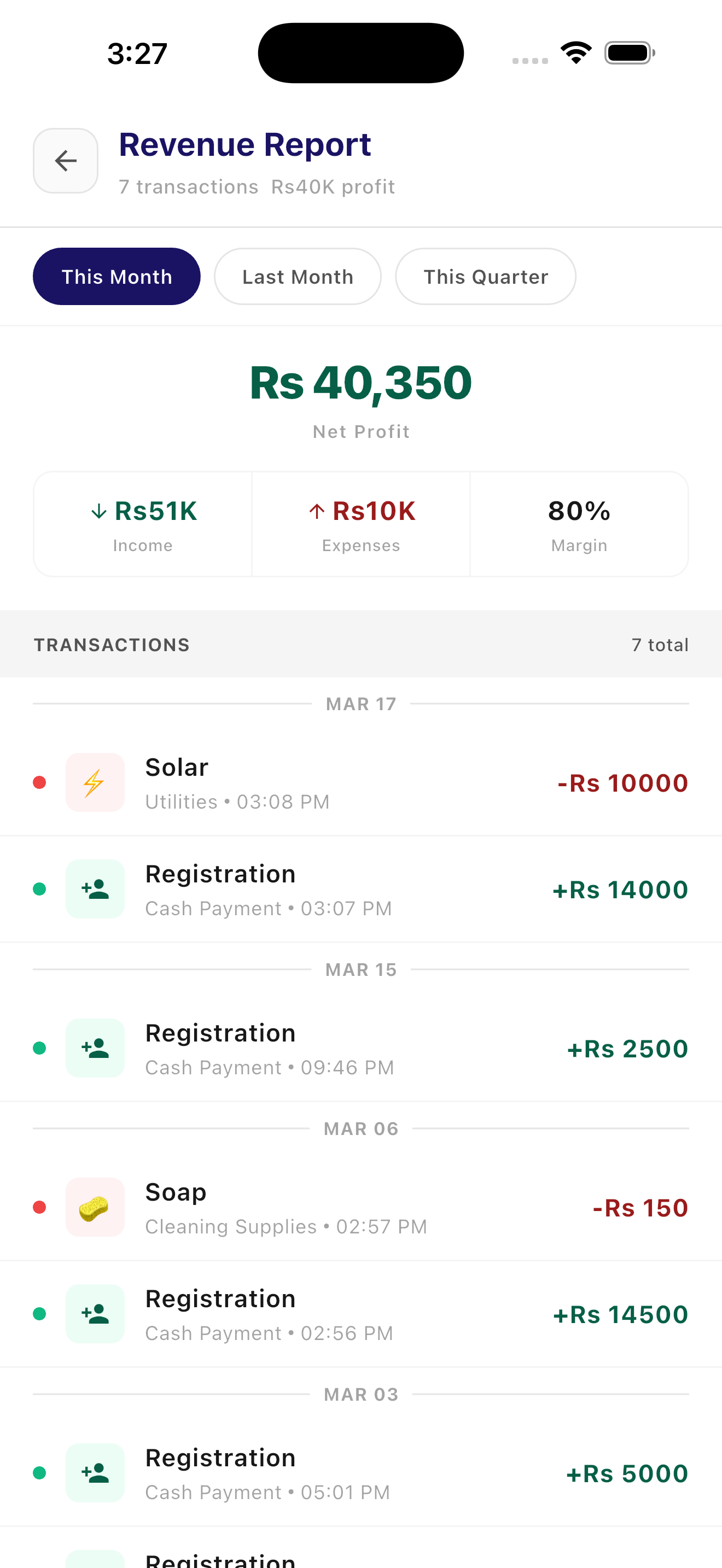722x1568 pixels.
Task: Tap the red dot beside Solar
Action: [x=39, y=783]
